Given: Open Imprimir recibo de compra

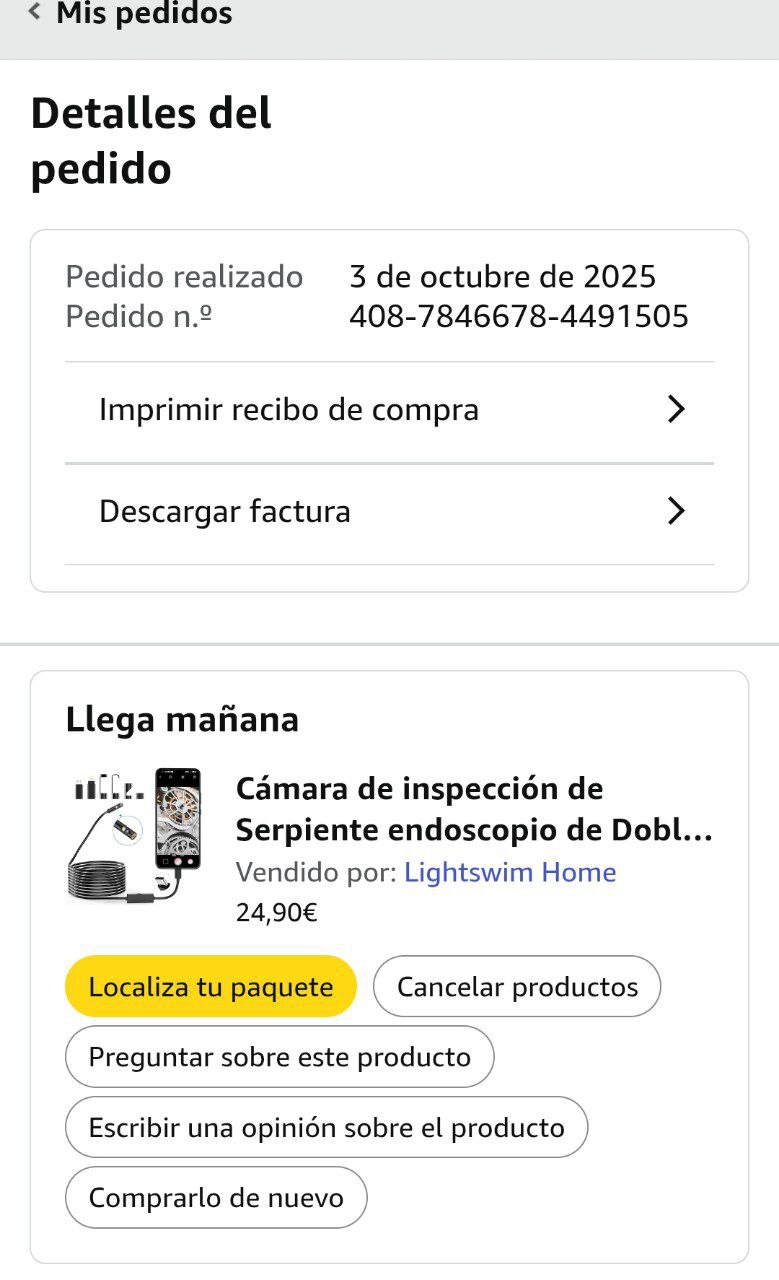Looking at the screenshot, I should click(389, 410).
